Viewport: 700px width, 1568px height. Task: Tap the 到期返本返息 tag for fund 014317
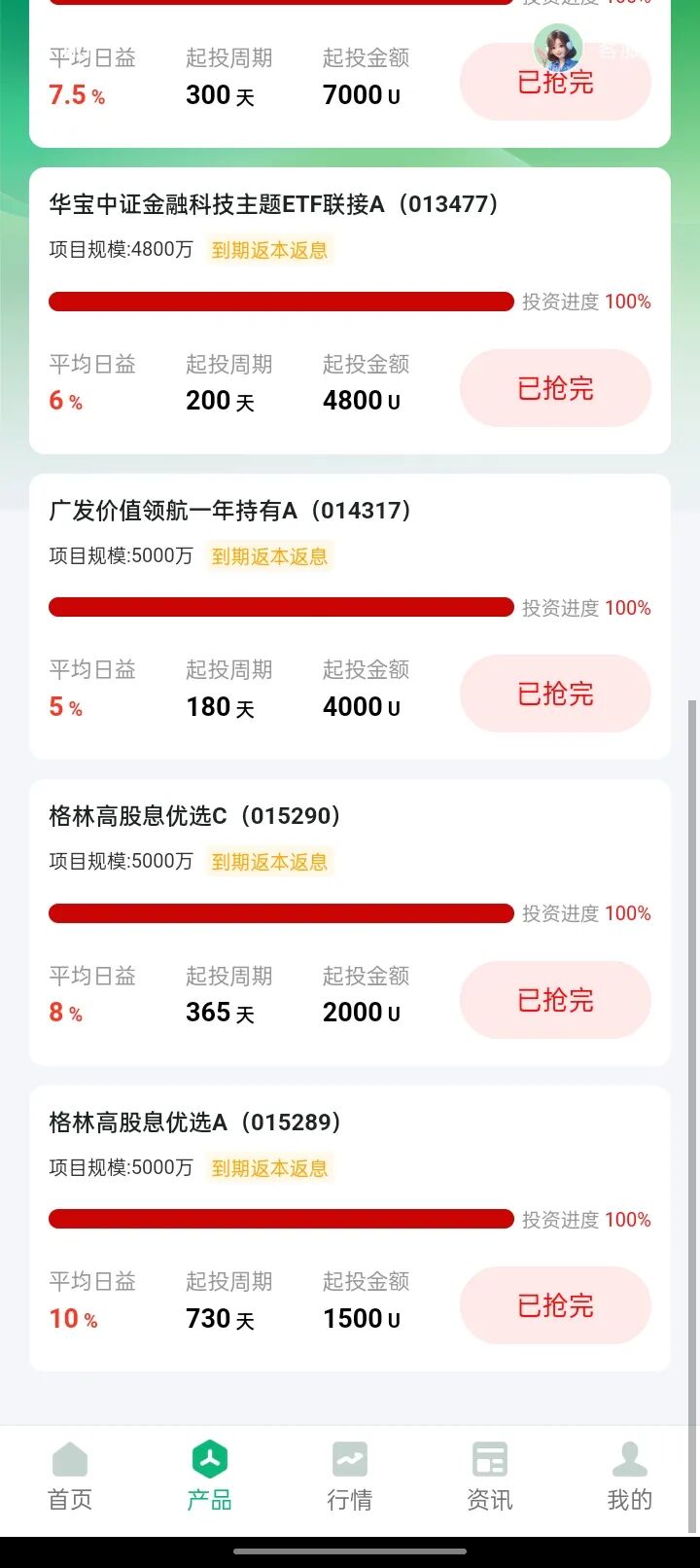(268, 556)
